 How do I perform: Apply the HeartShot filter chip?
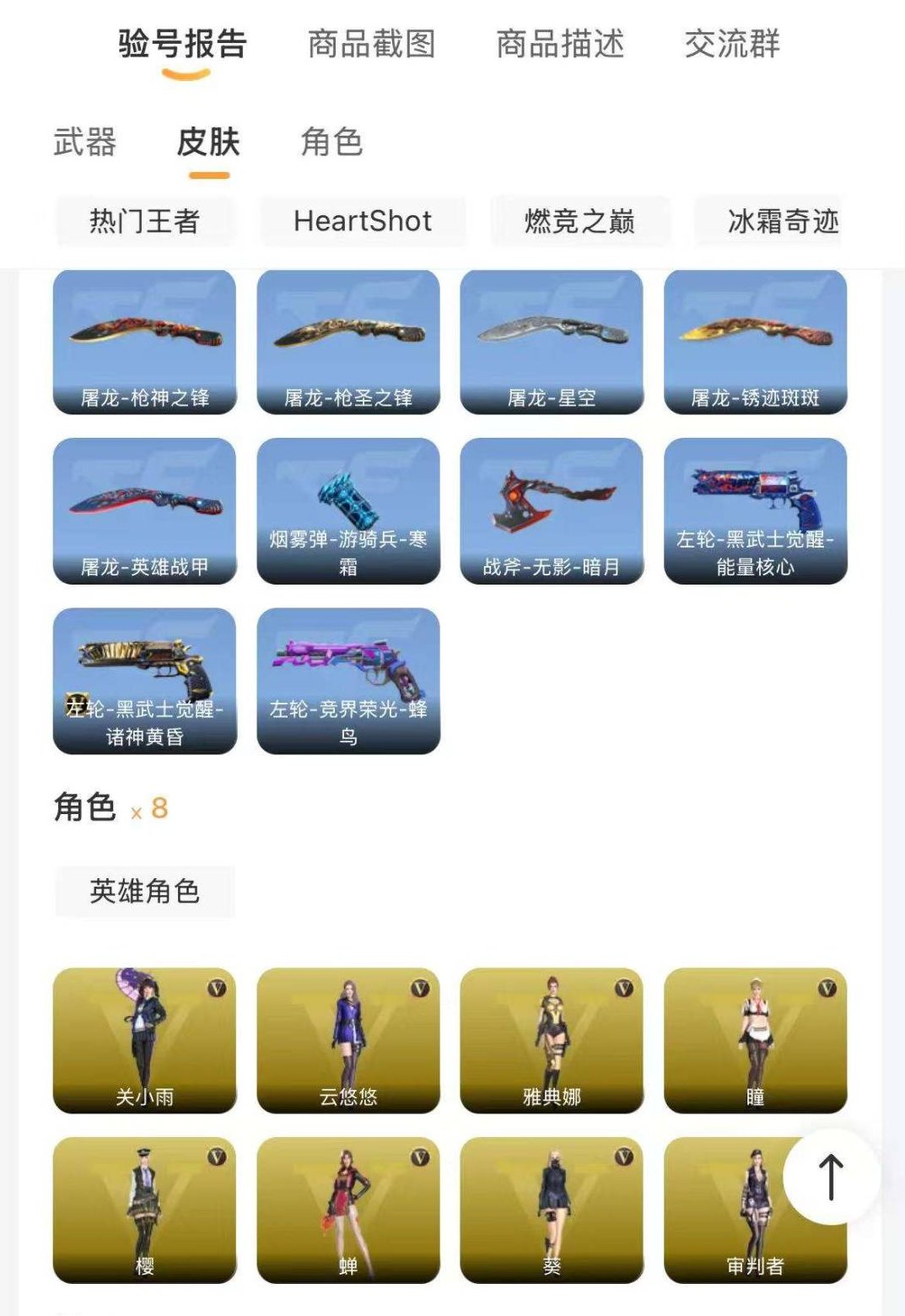361,220
